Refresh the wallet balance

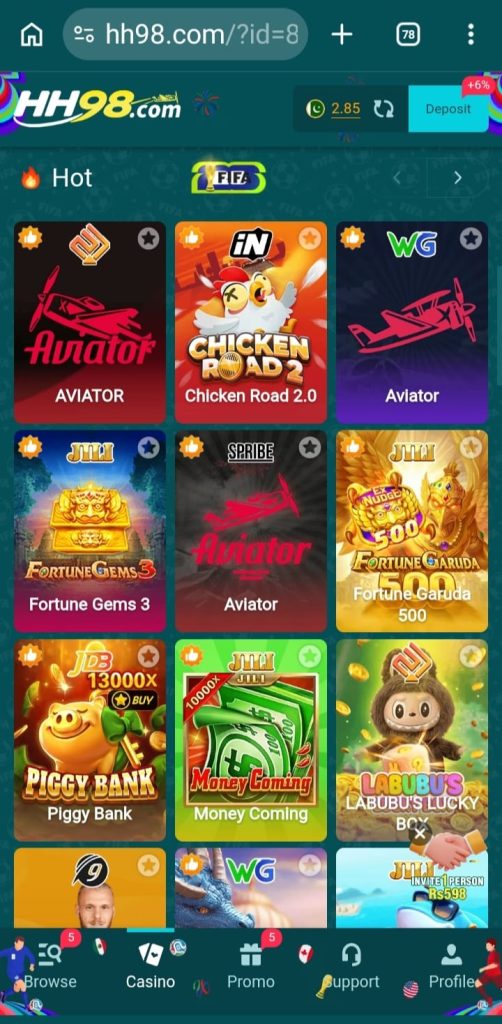[x=384, y=109]
